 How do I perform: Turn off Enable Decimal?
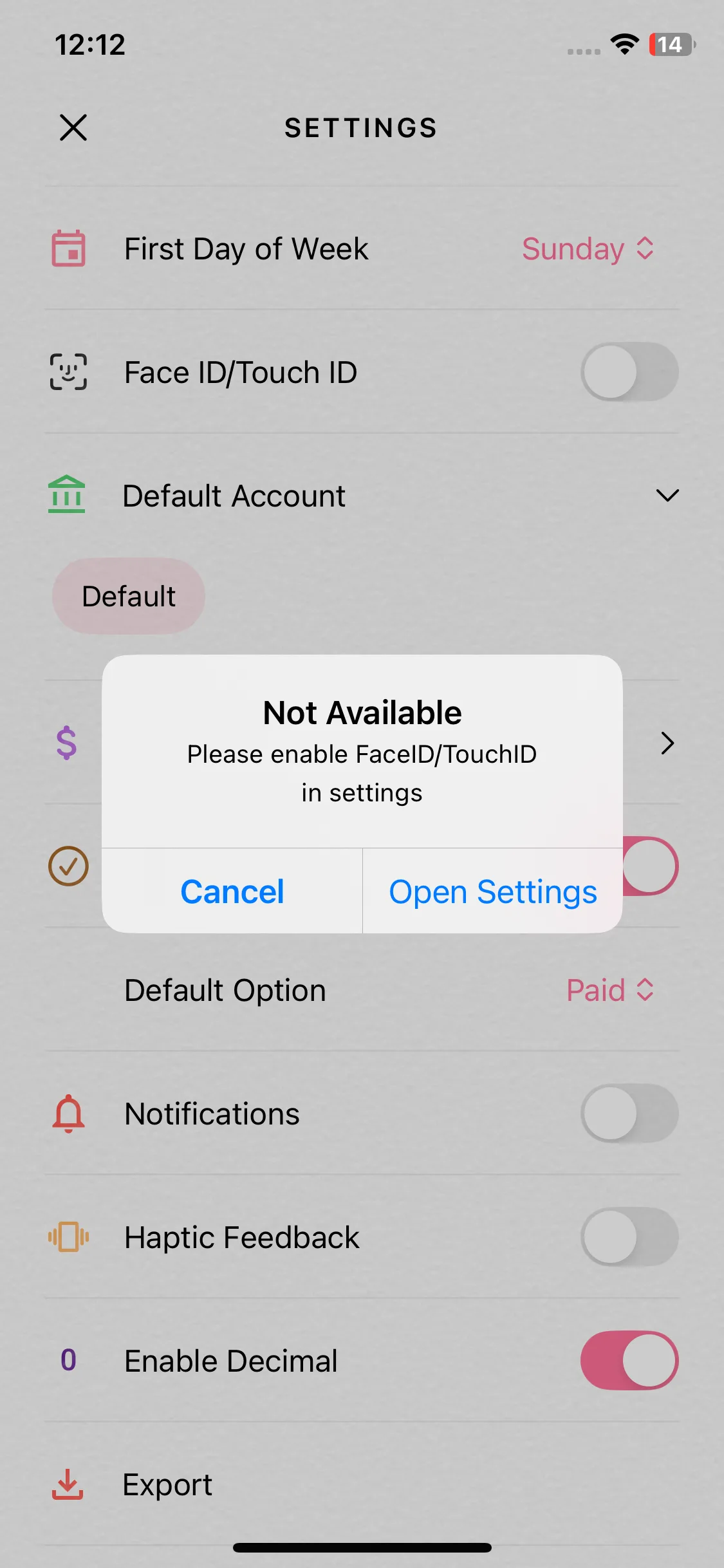[629, 1361]
